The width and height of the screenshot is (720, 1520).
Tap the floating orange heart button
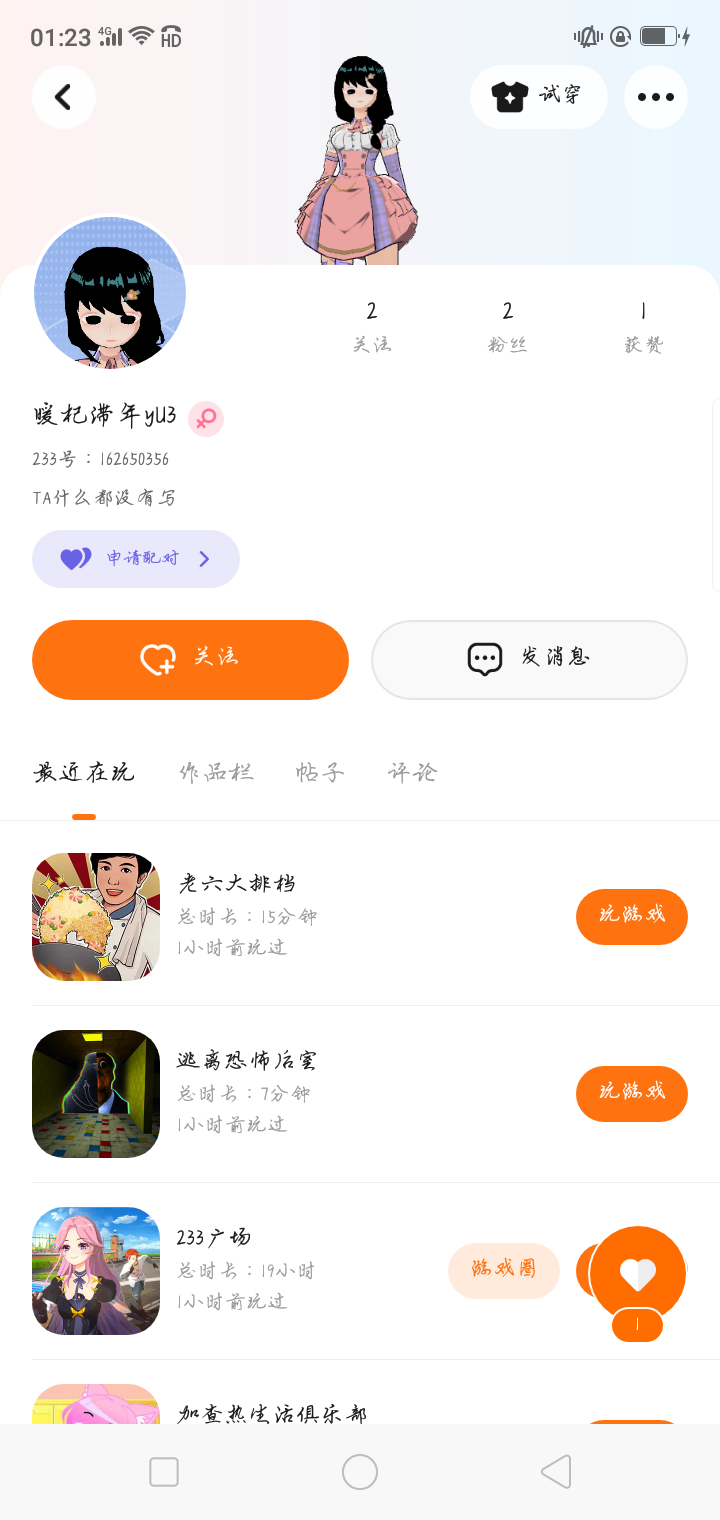pyautogui.click(x=637, y=1275)
